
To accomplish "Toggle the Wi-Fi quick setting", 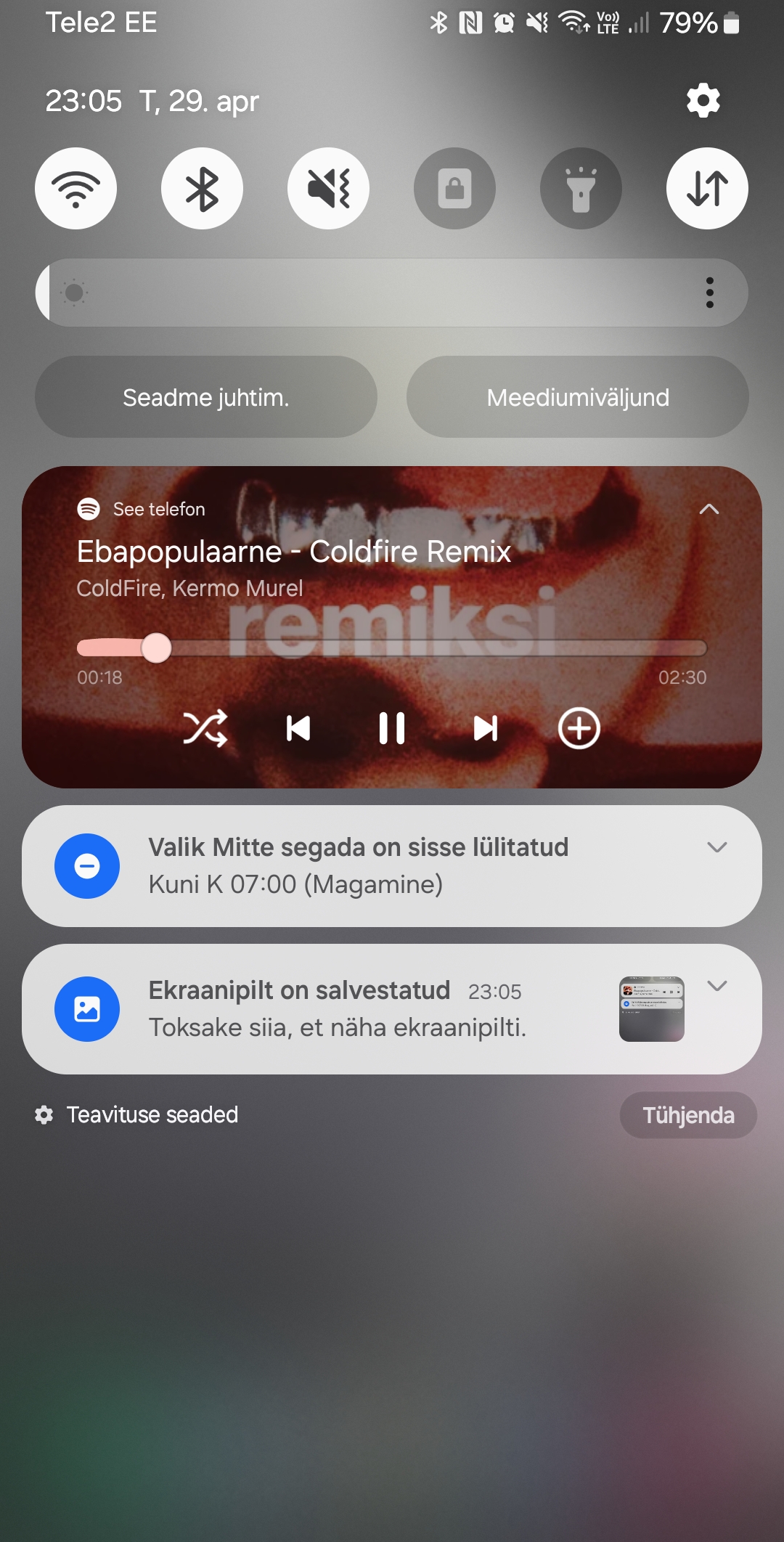I will [75, 189].
